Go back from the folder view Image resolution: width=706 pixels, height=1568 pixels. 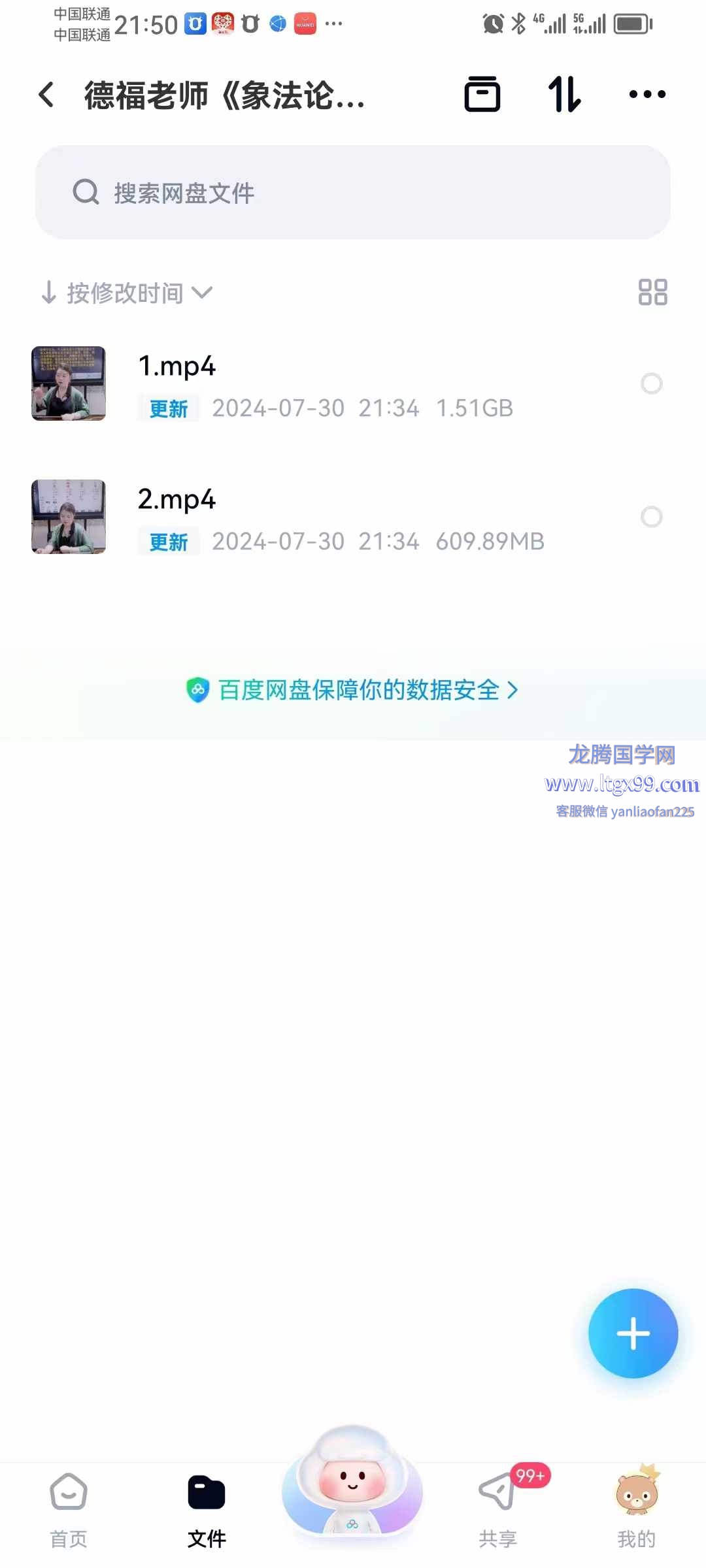pyautogui.click(x=46, y=95)
